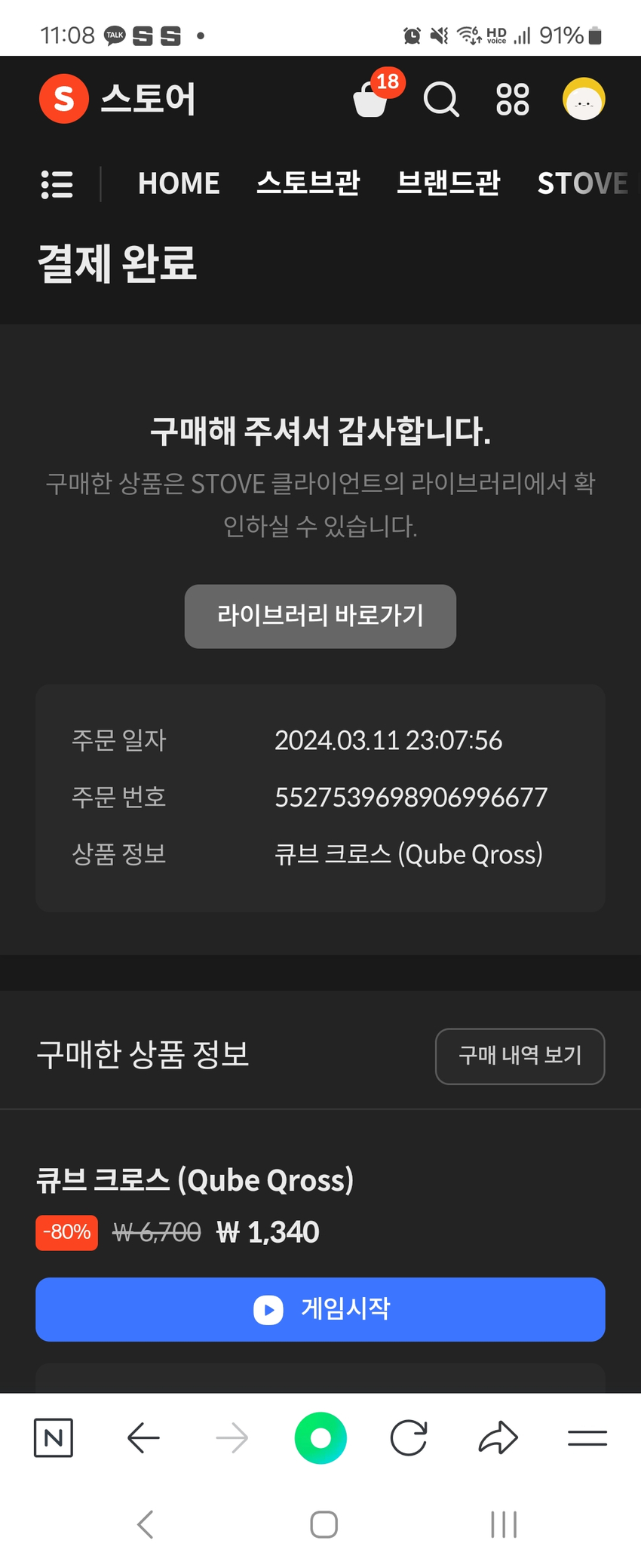Start the game with 게임시작
The height and width of the screenshot is (1568, 641).
click(x=320, y=1309)
